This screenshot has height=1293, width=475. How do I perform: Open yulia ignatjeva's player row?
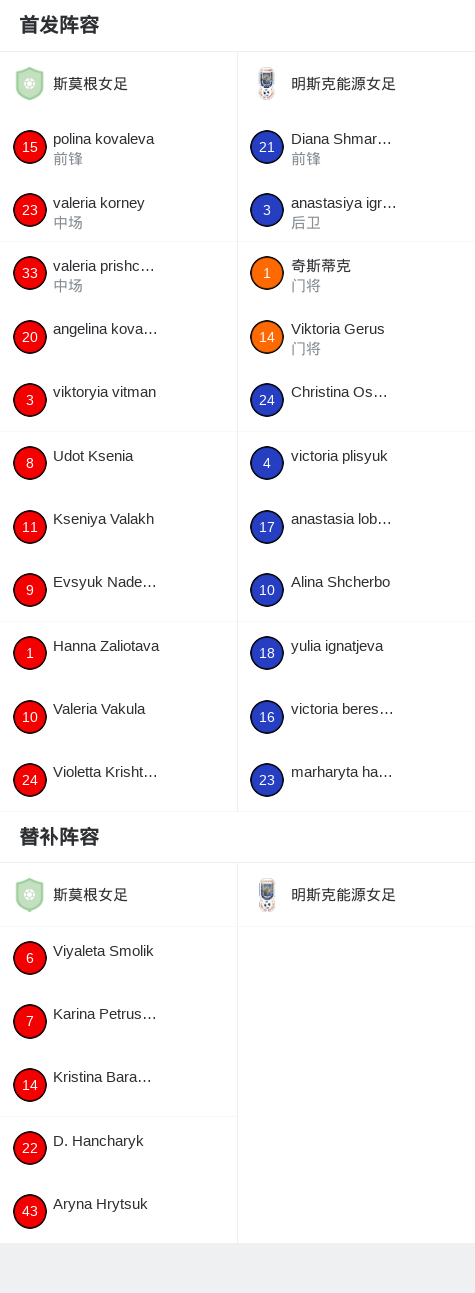[356, 653]
